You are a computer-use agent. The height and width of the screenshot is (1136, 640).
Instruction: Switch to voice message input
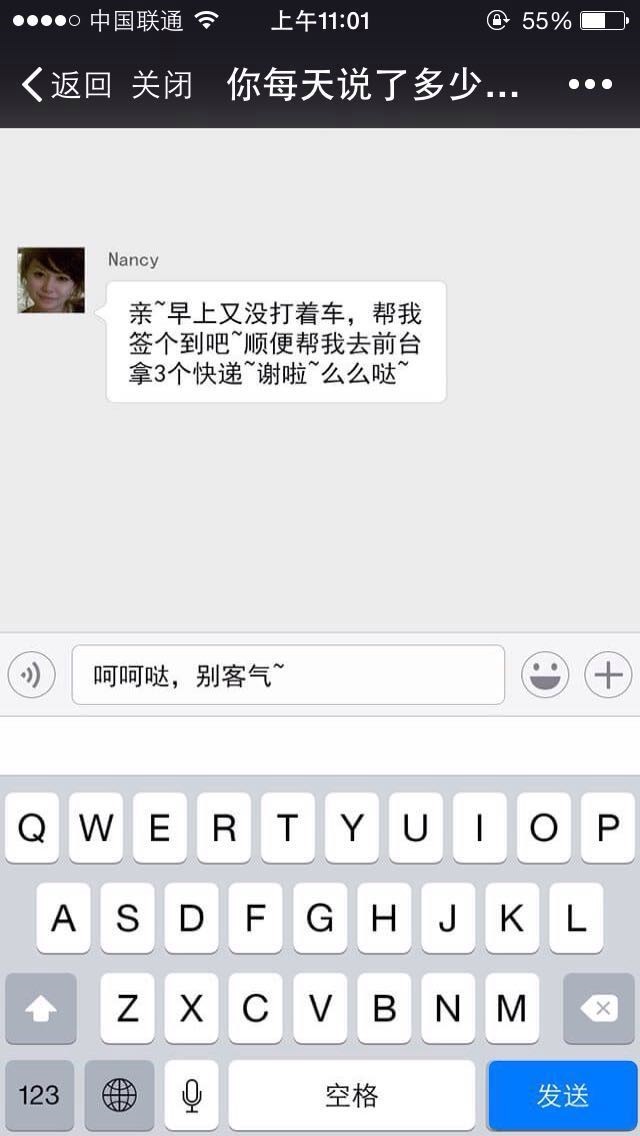tap(31, 676)
